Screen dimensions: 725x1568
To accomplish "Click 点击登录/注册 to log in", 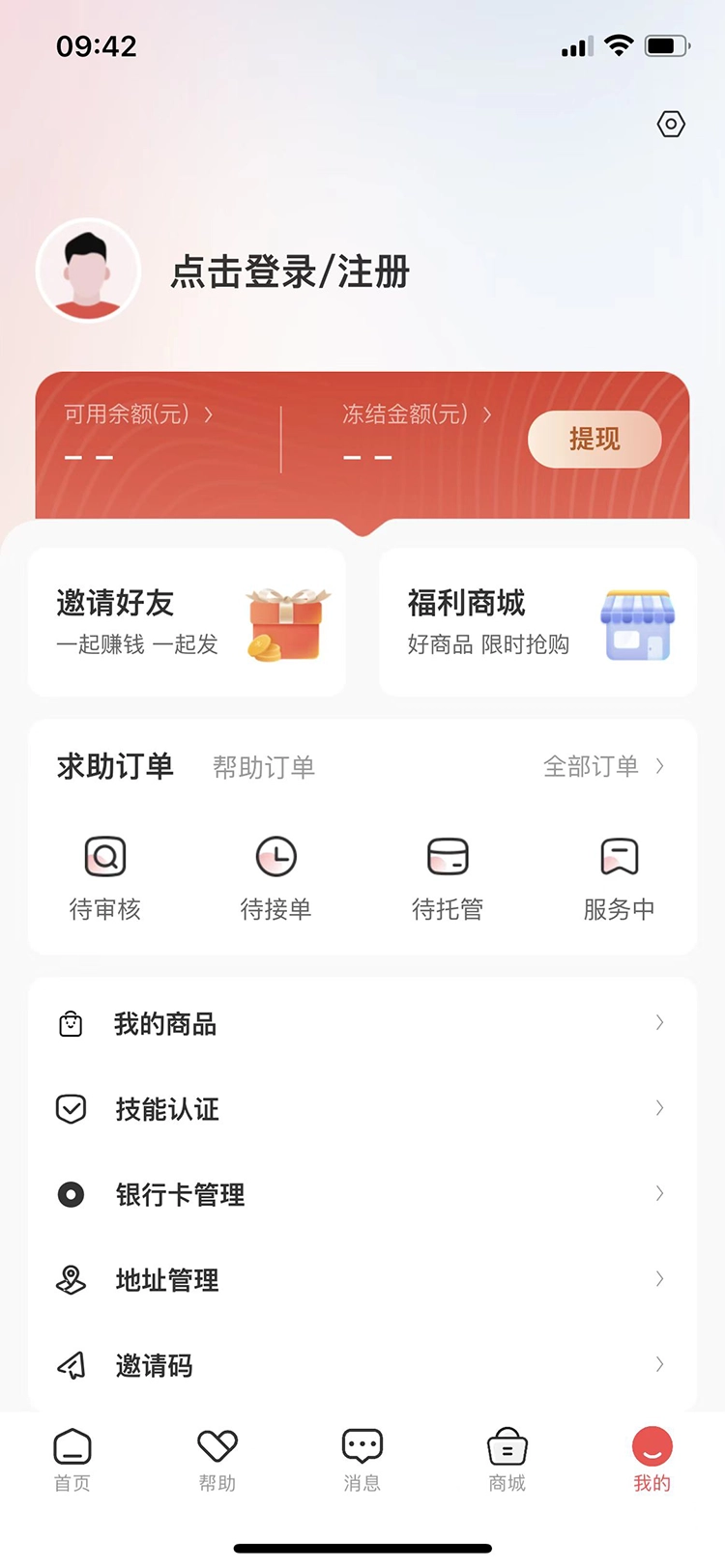I will pos(289,271).
